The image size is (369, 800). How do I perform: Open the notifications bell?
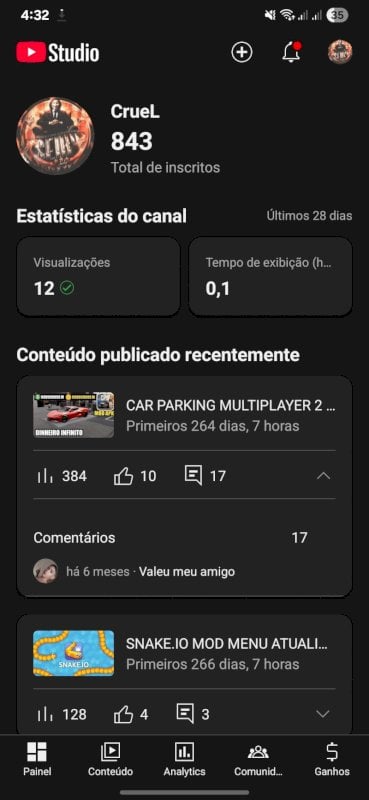click(x=291, y=52)
